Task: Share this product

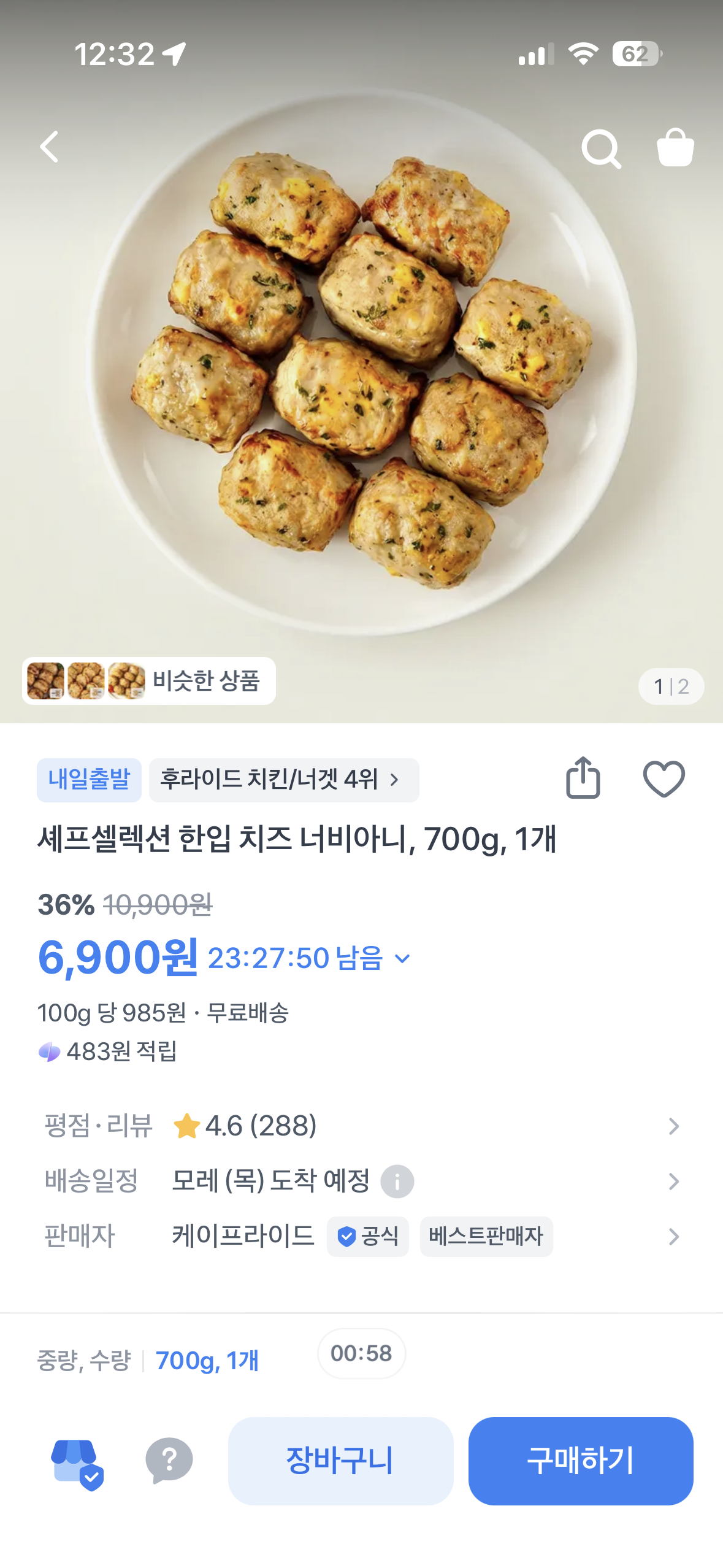Action: [583, 778]
